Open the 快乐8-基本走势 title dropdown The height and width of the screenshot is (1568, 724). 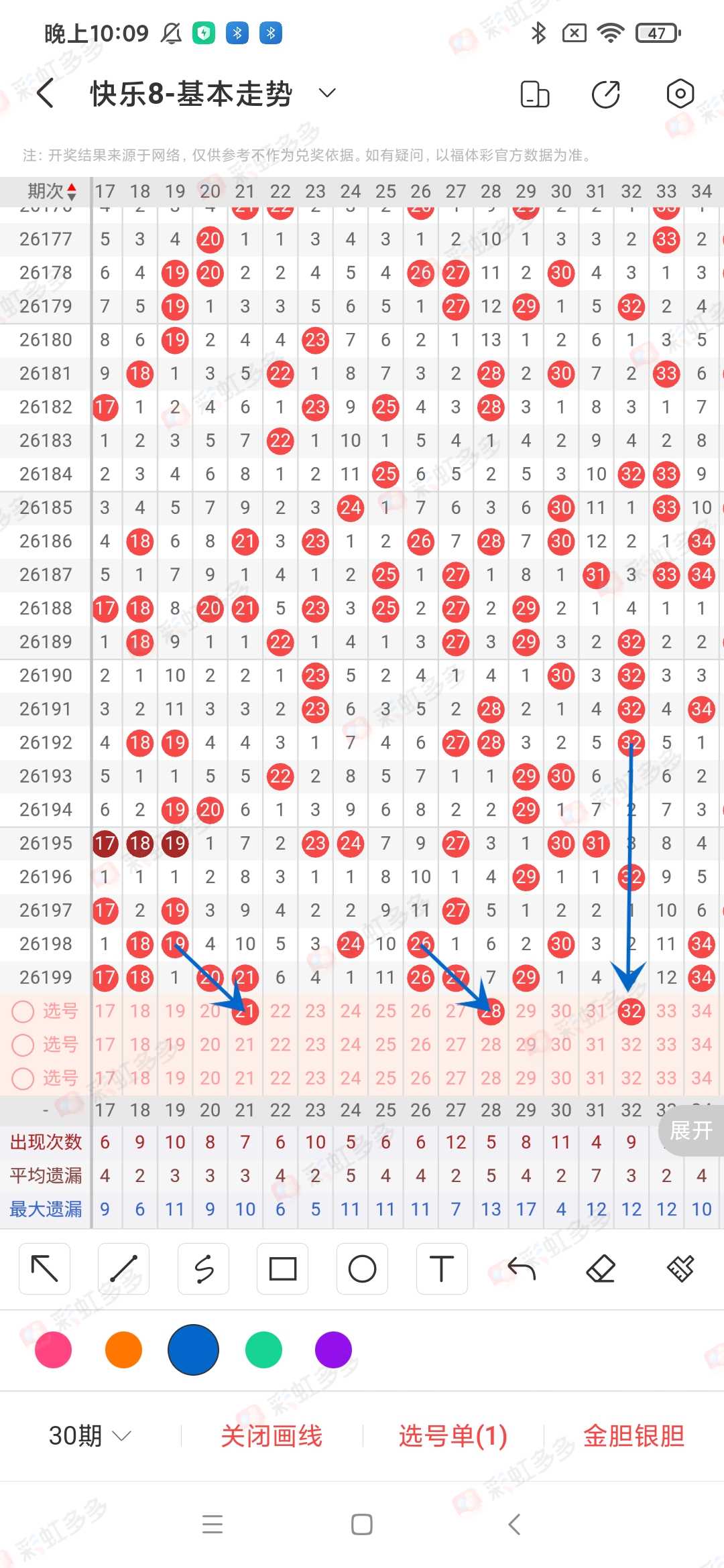tap(327, 93)
